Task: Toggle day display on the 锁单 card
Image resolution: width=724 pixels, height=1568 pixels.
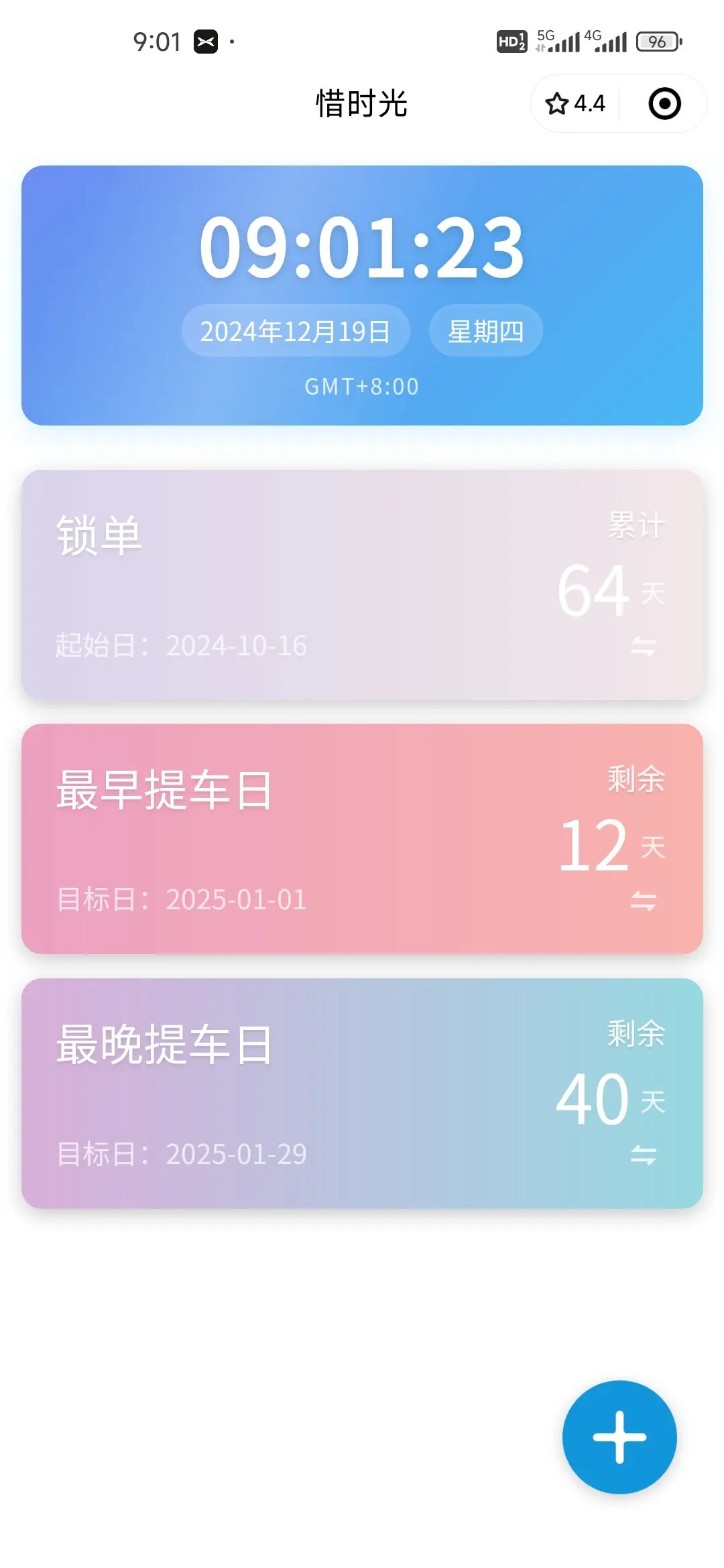Action: point(643,647)
